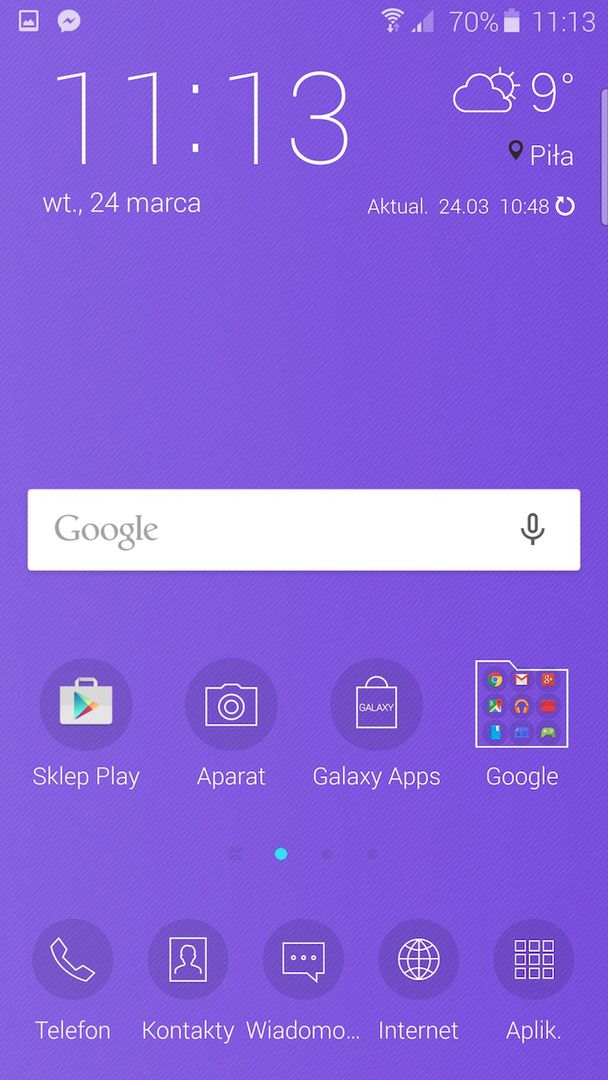Open Kontakty app
The width and height of the screenshot is (608, 1080).
[x=188, y=960]
